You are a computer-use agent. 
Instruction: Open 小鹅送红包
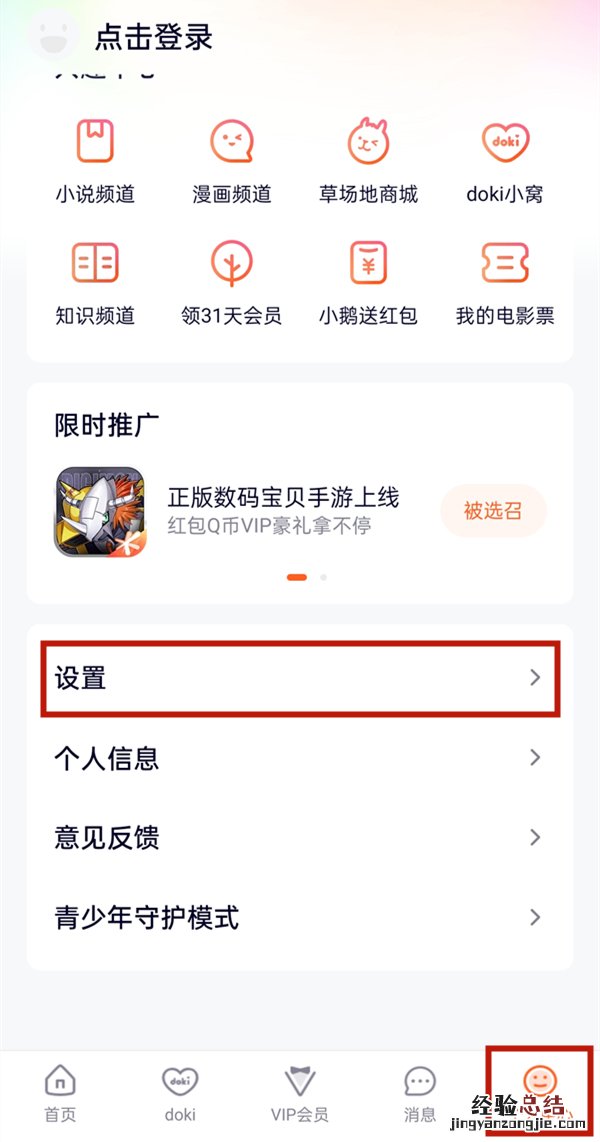[x=368, y=282]
